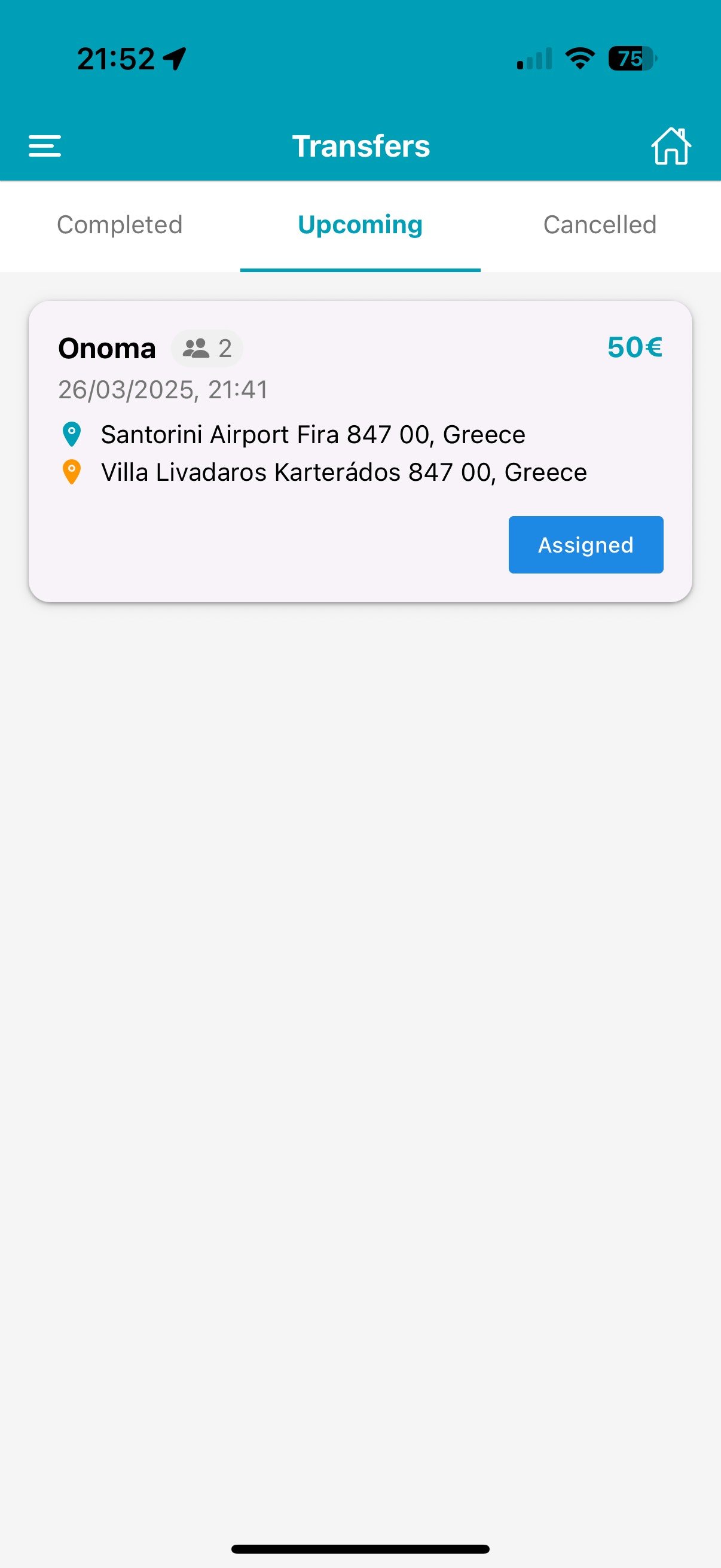This screenshot has width=721, height=1568.
Task: Tap the blue pickup location pin
Action: pyautogui.click(x=71, y=434)
